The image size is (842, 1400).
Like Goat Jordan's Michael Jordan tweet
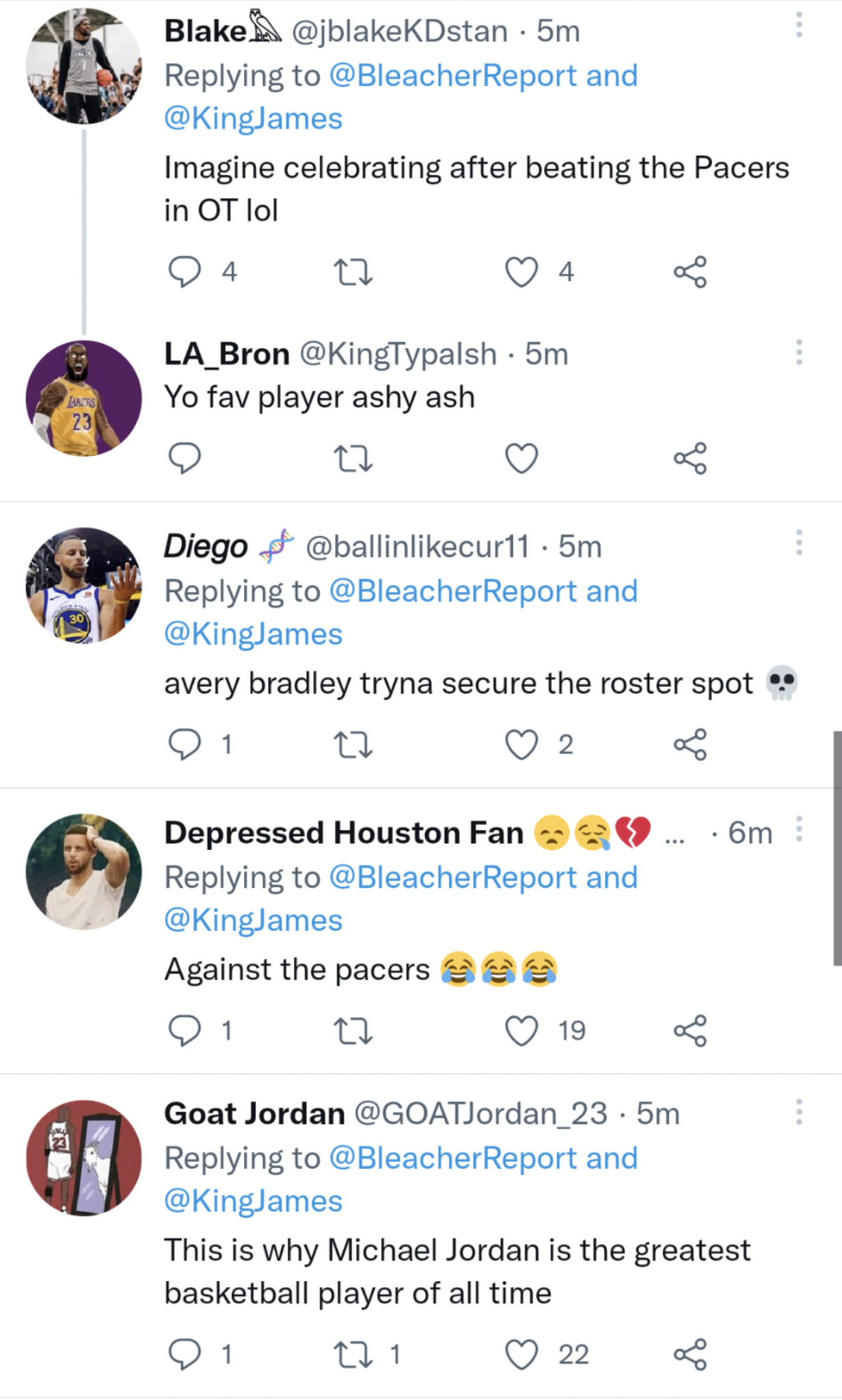pos(522,1352)
